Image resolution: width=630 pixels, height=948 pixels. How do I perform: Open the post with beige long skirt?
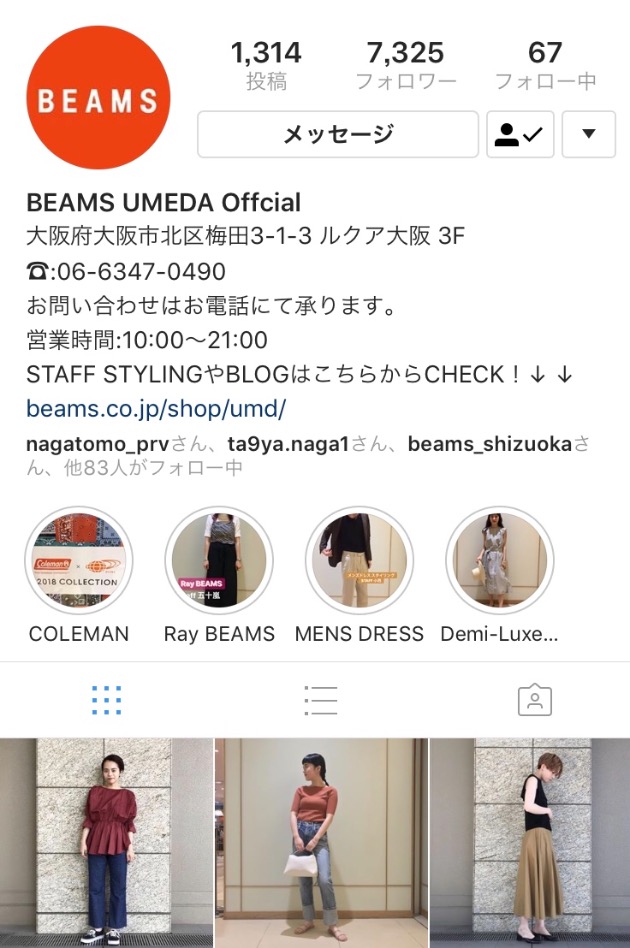(530, 842)
